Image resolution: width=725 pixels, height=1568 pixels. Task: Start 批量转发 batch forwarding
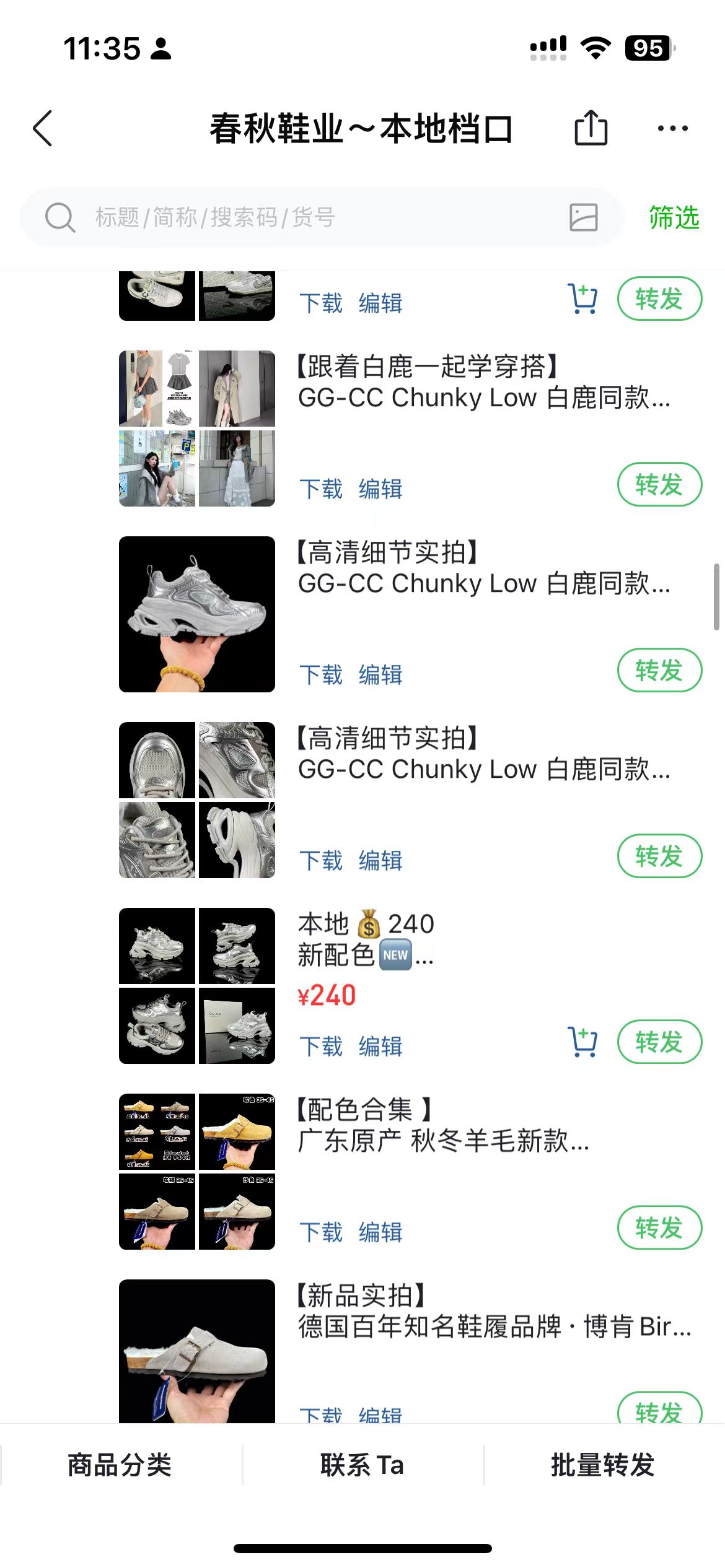click(x=603, y=1465)
